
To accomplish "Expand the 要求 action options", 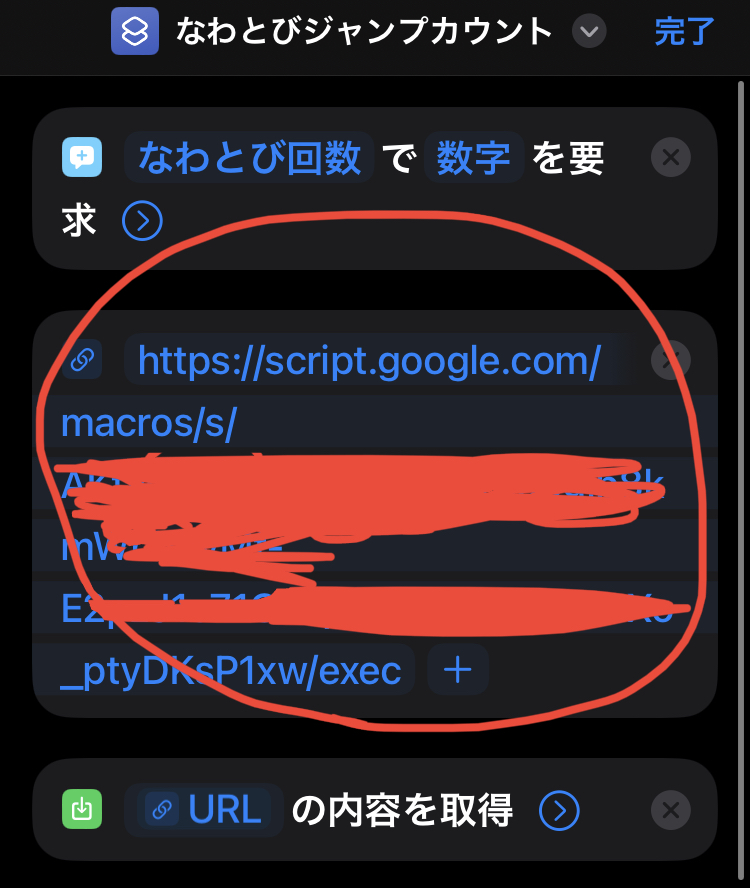I will click(142, 220).
